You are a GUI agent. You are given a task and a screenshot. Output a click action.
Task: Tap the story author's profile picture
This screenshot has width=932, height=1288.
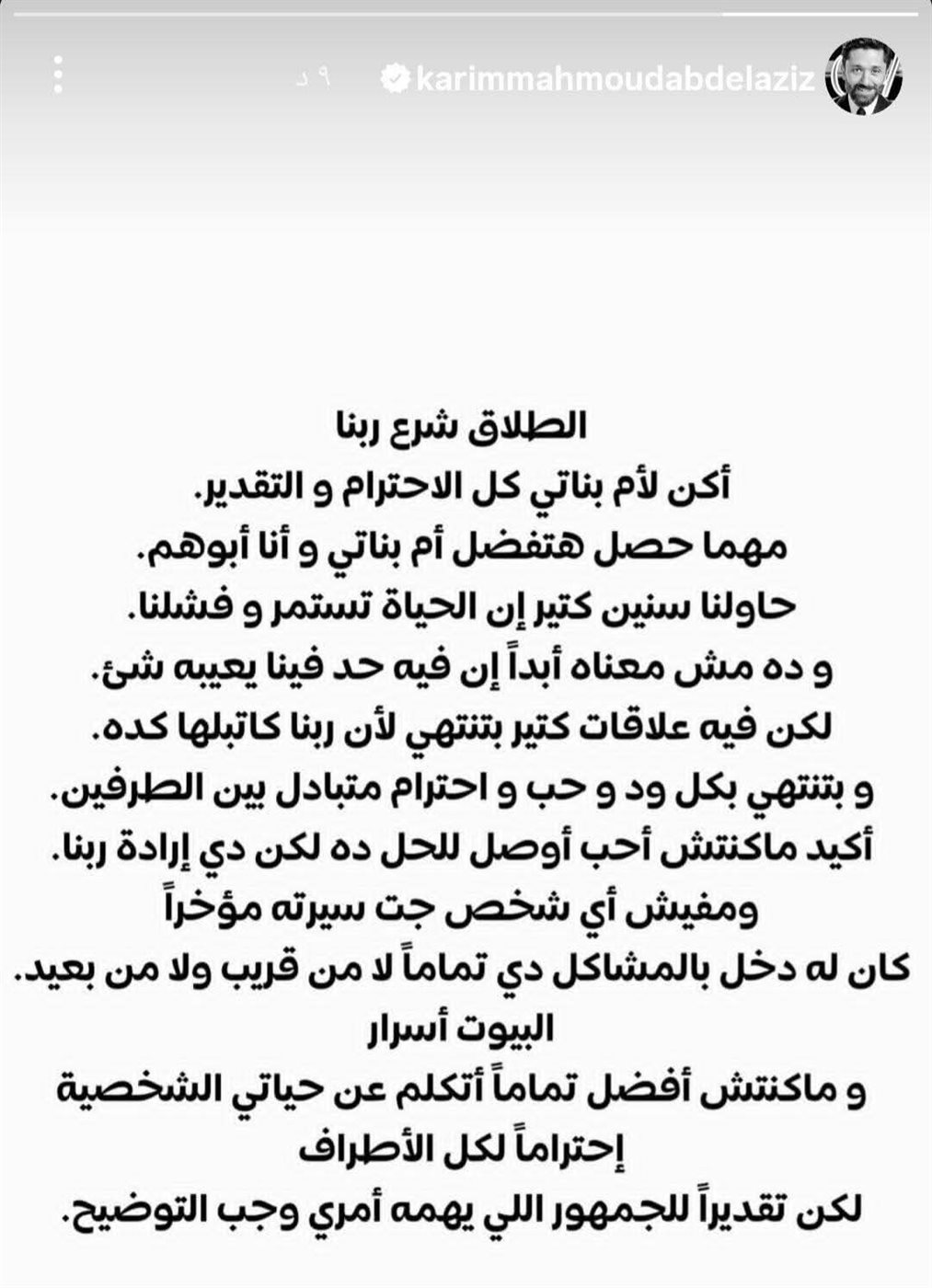click(864, 78)
